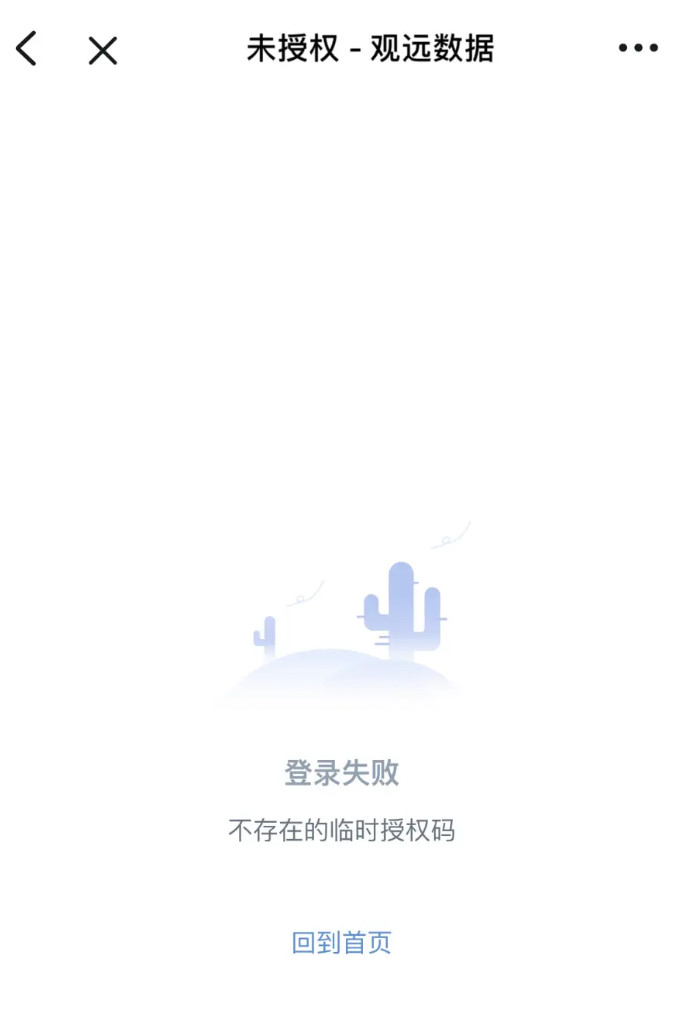
Task: Open the three-dot overflow menu
Action: click(x=638, y=48)
